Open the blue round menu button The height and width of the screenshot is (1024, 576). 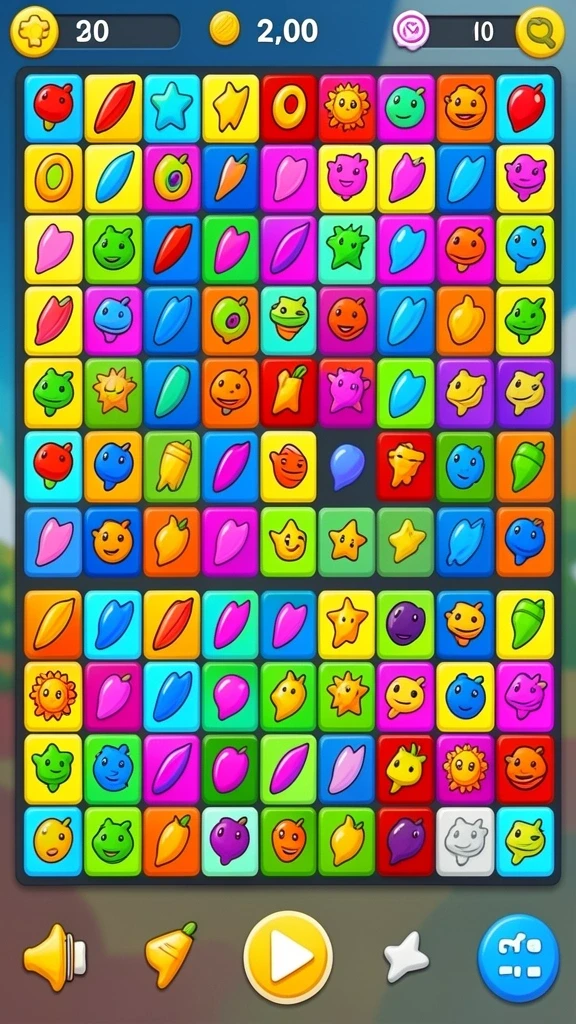(x=519, y=958)
